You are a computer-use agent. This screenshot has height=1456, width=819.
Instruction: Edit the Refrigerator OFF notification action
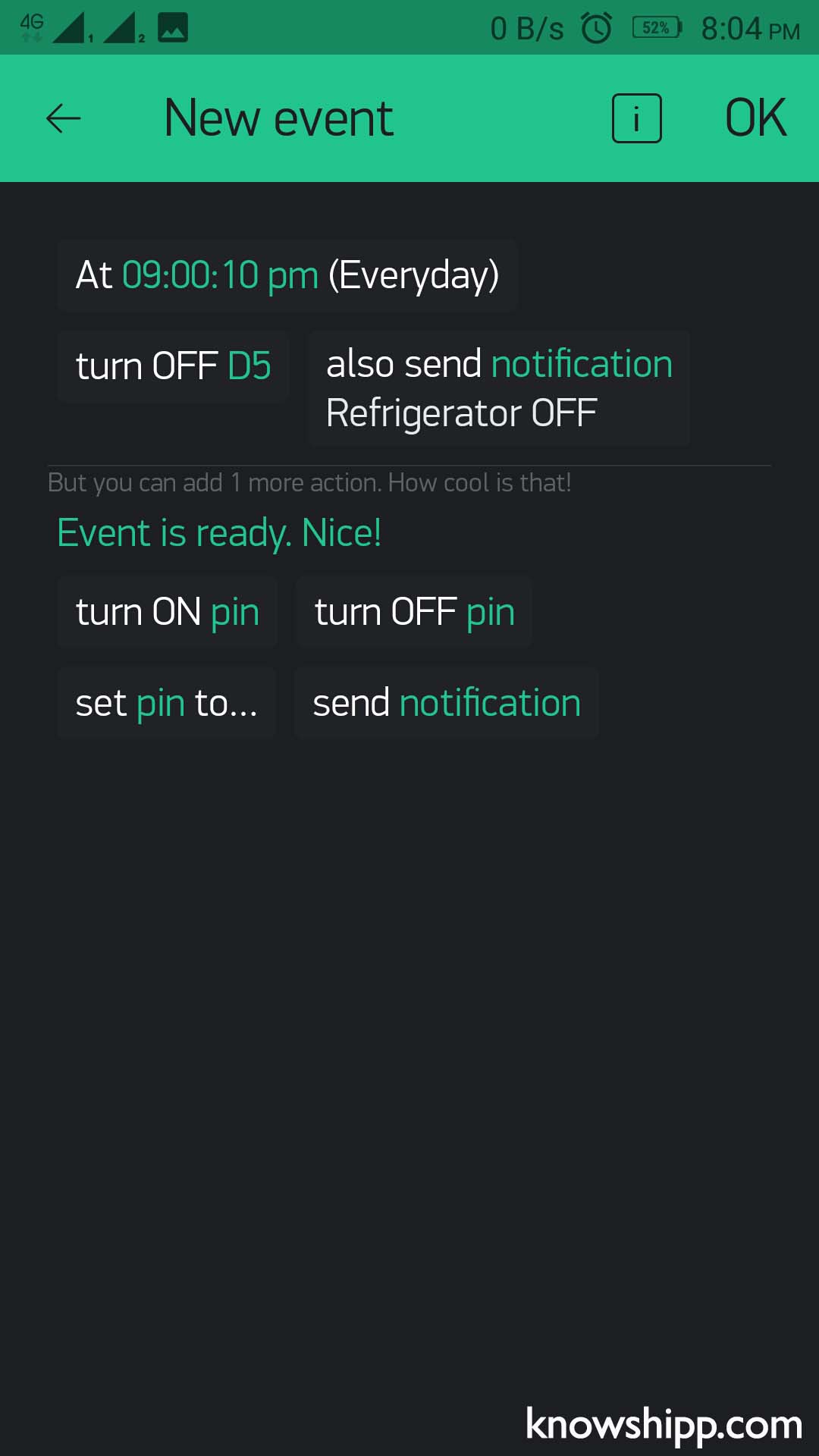coord(499,388)
